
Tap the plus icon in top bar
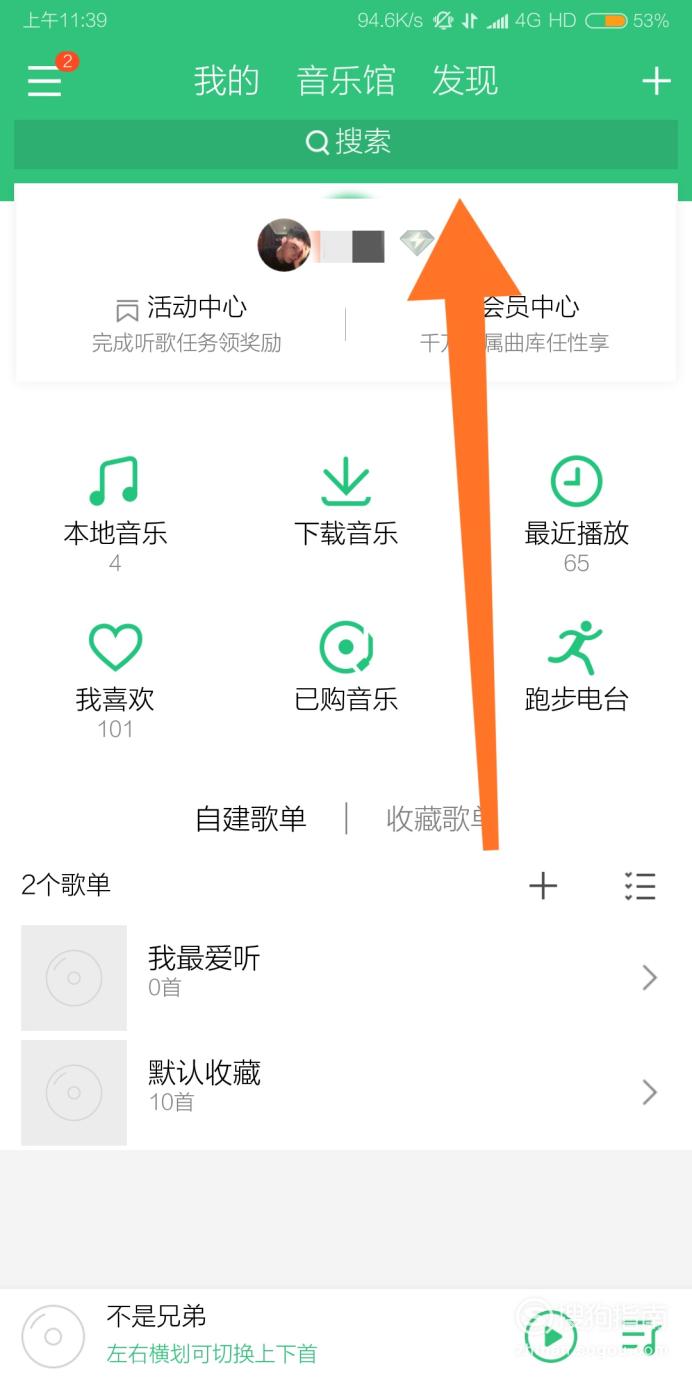656,81
